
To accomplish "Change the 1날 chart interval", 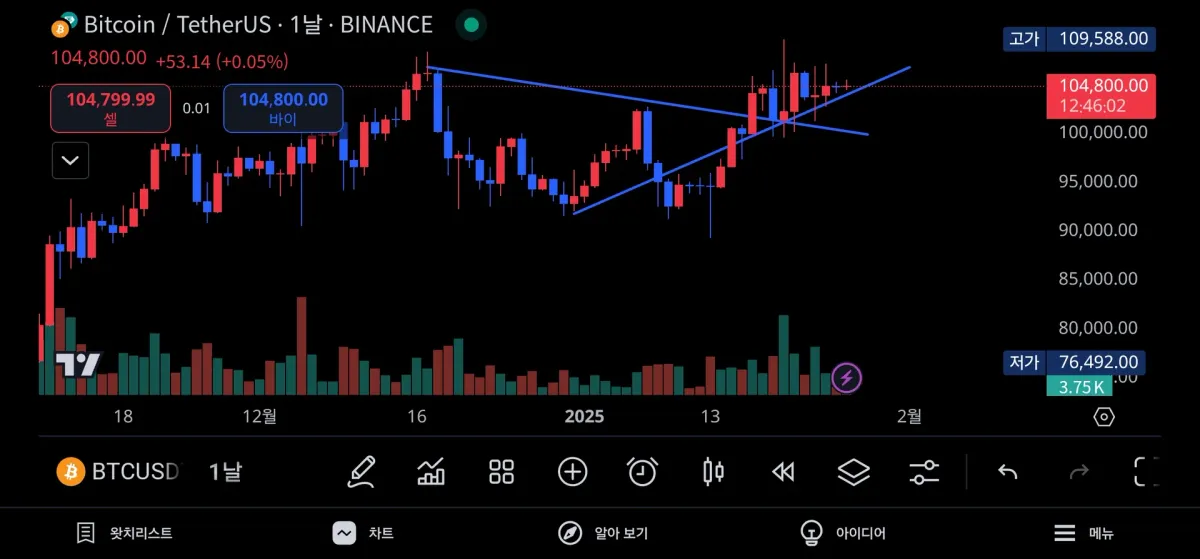I will 225,471.
